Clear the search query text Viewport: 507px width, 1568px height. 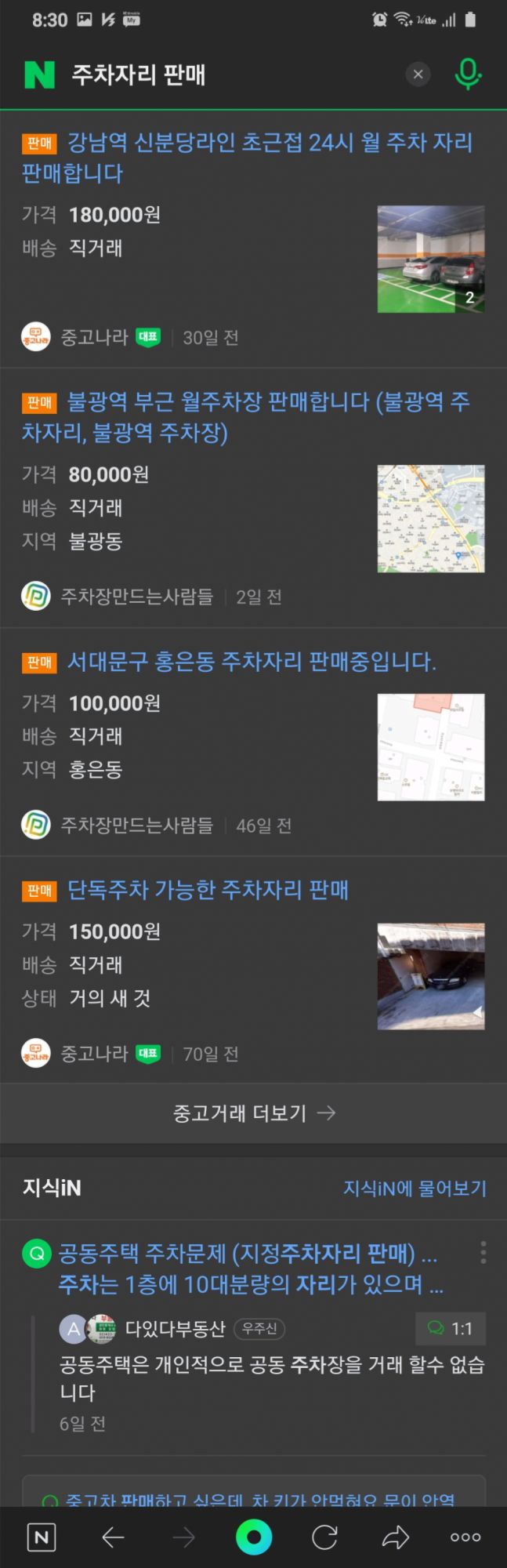(x=418, y=74)
